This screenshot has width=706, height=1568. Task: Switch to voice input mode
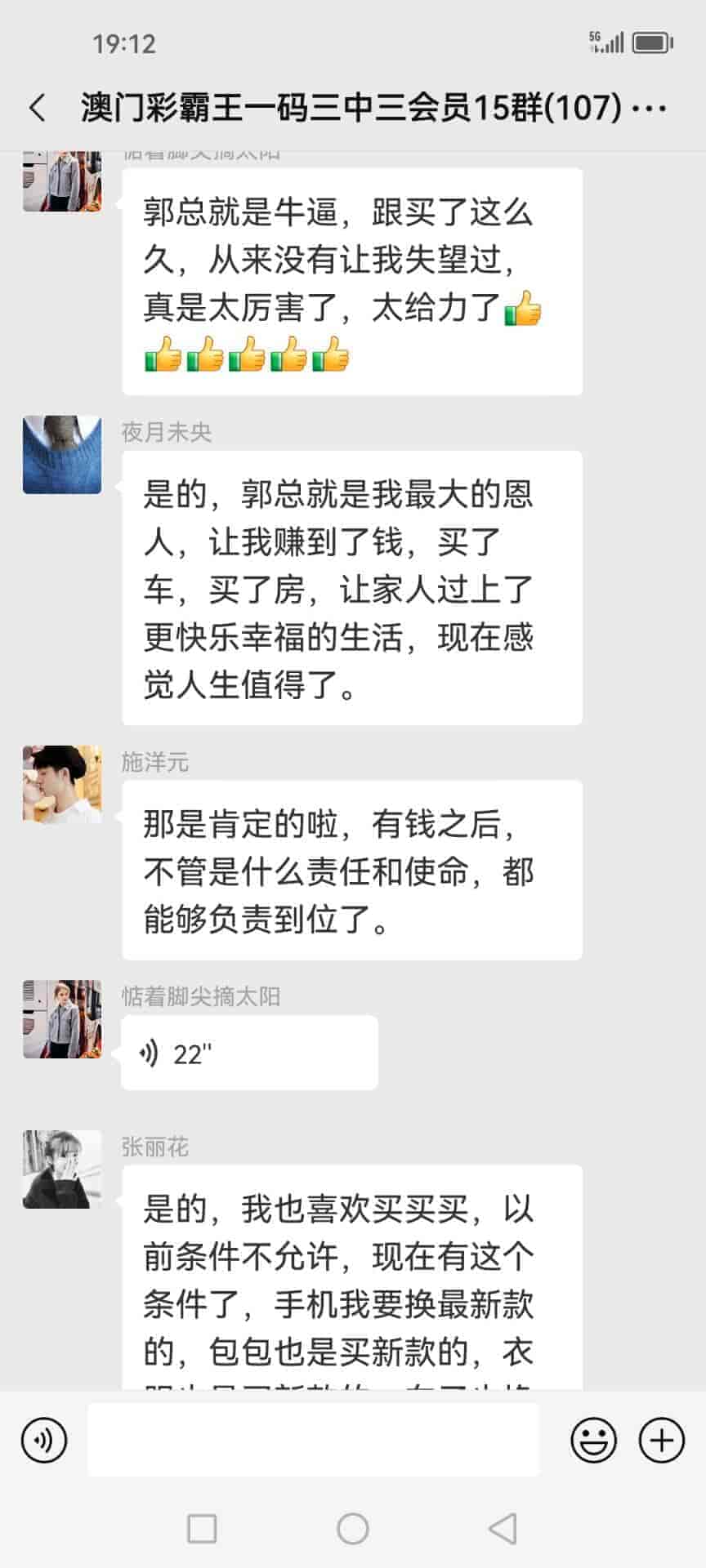point(44,1441)
